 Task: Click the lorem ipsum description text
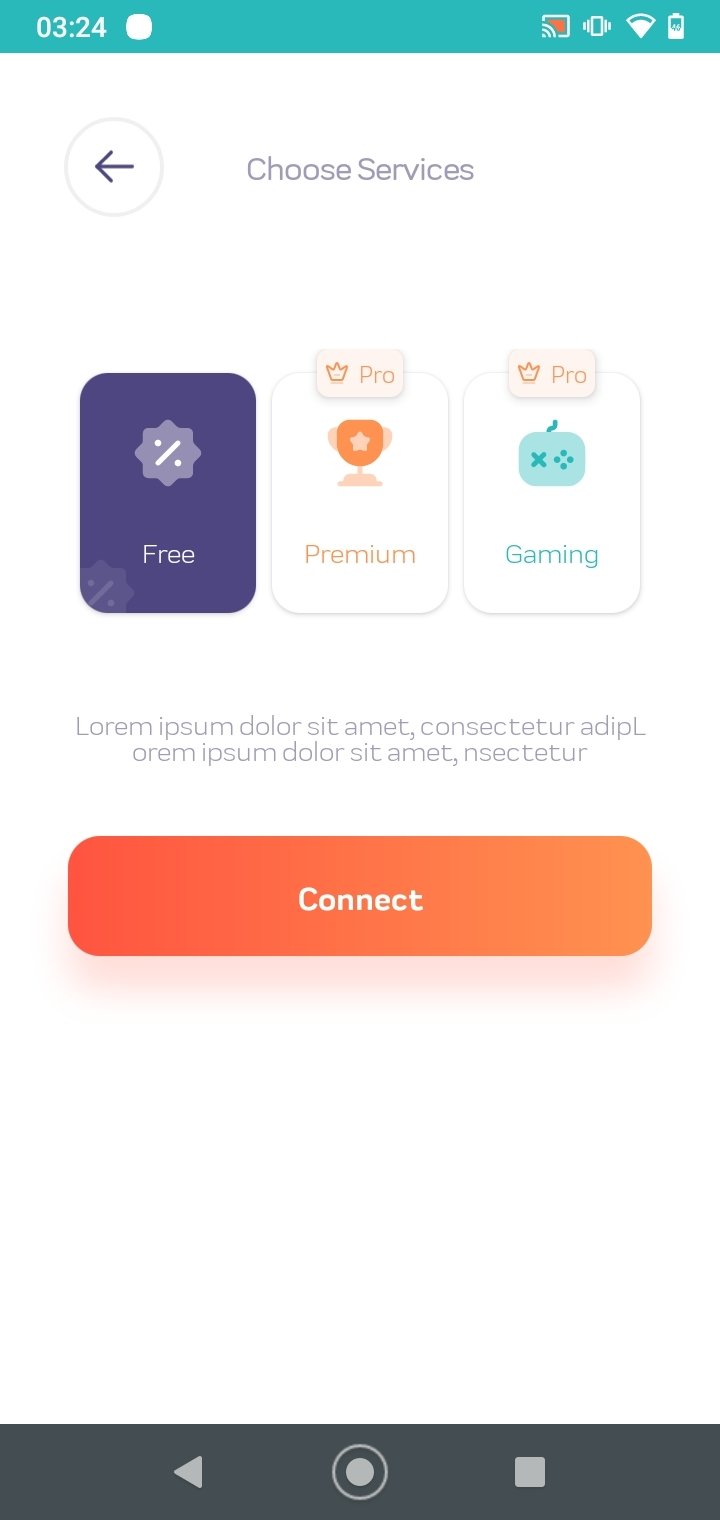click(360, 738)
